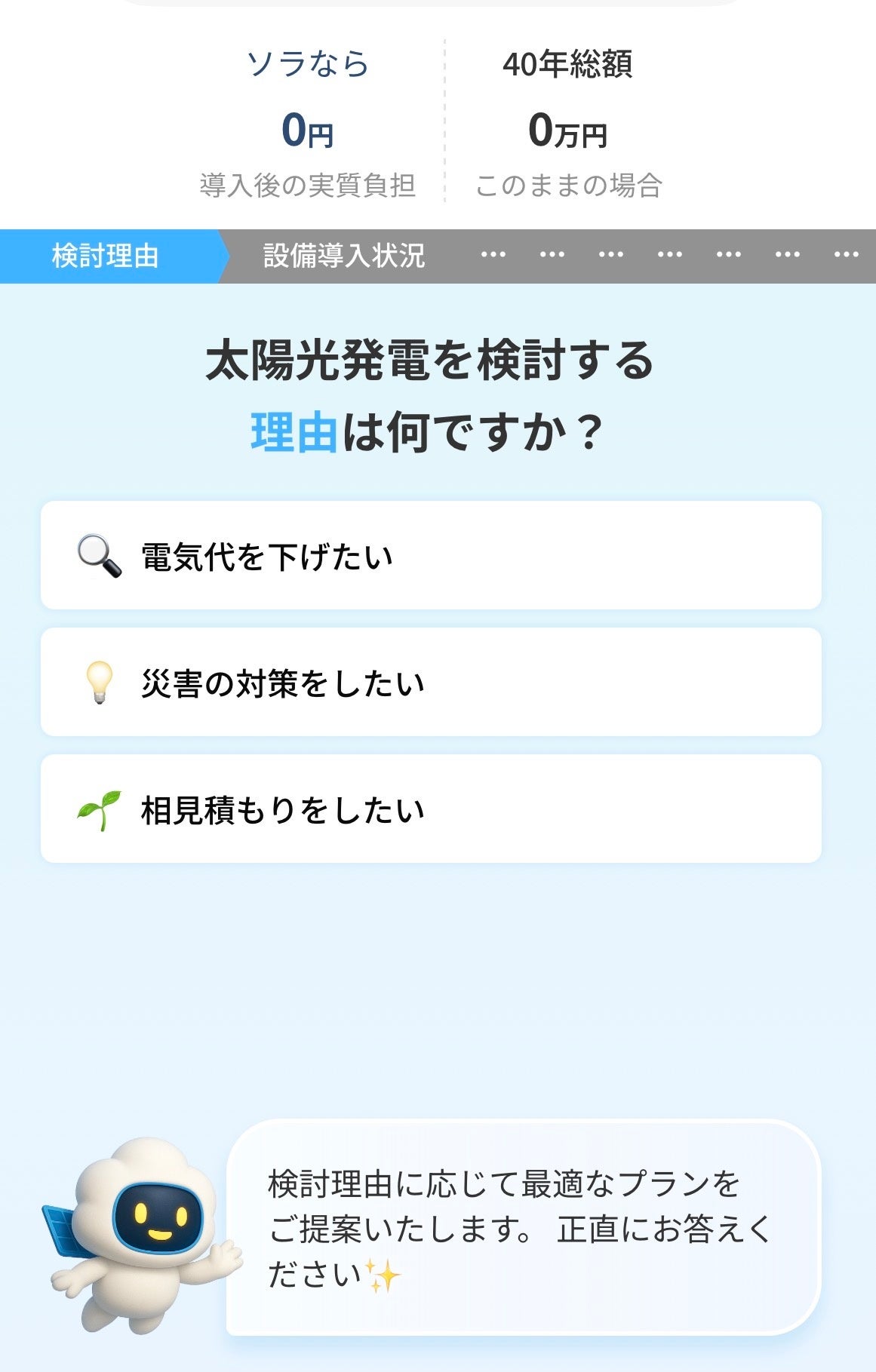The height and width of the screenshot is (1372, 876).
Task: Choose 災害の対策をしたい as the reason
Action: tap(430, 683)
